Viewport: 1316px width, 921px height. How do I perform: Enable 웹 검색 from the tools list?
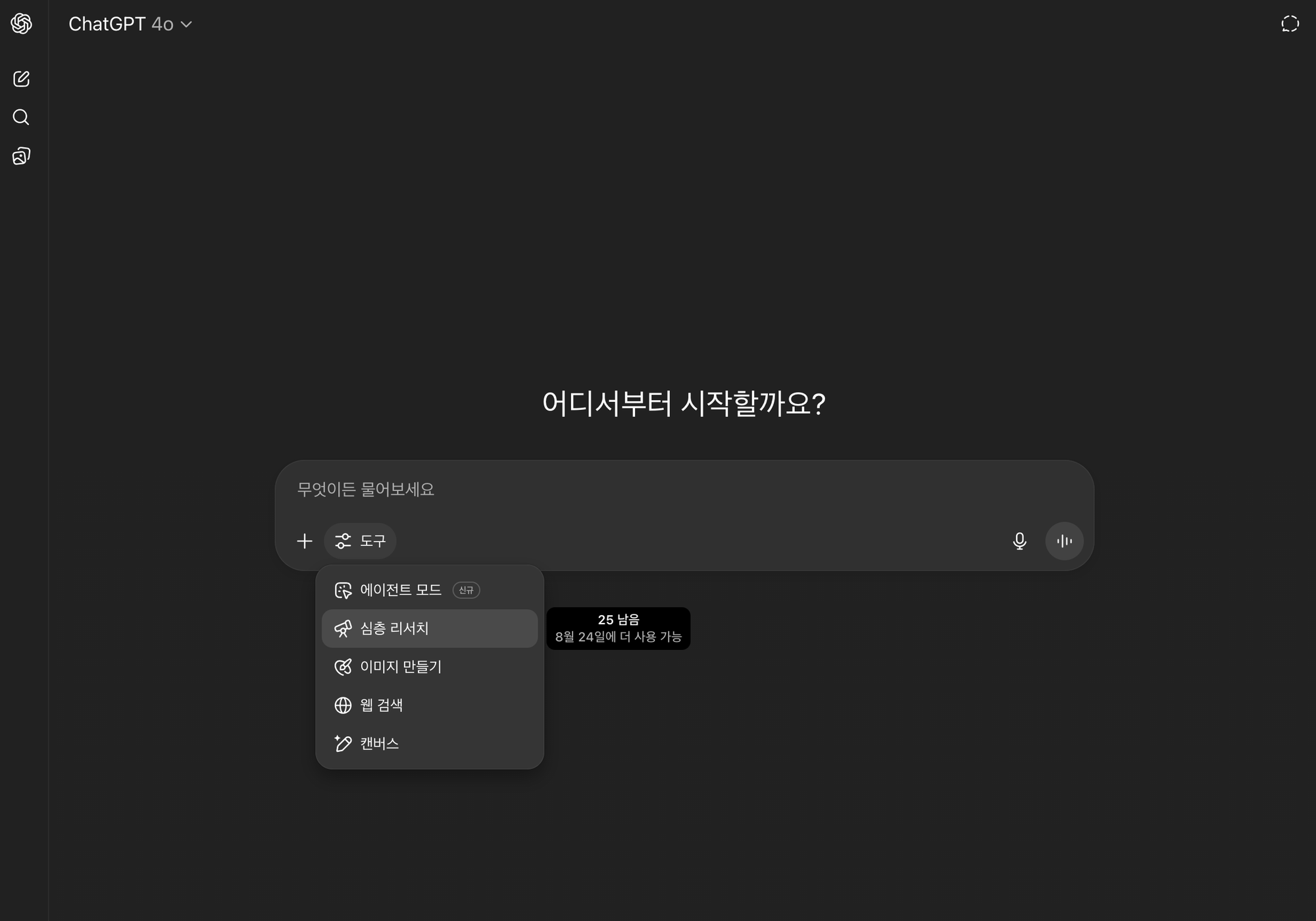pos(382,705)
